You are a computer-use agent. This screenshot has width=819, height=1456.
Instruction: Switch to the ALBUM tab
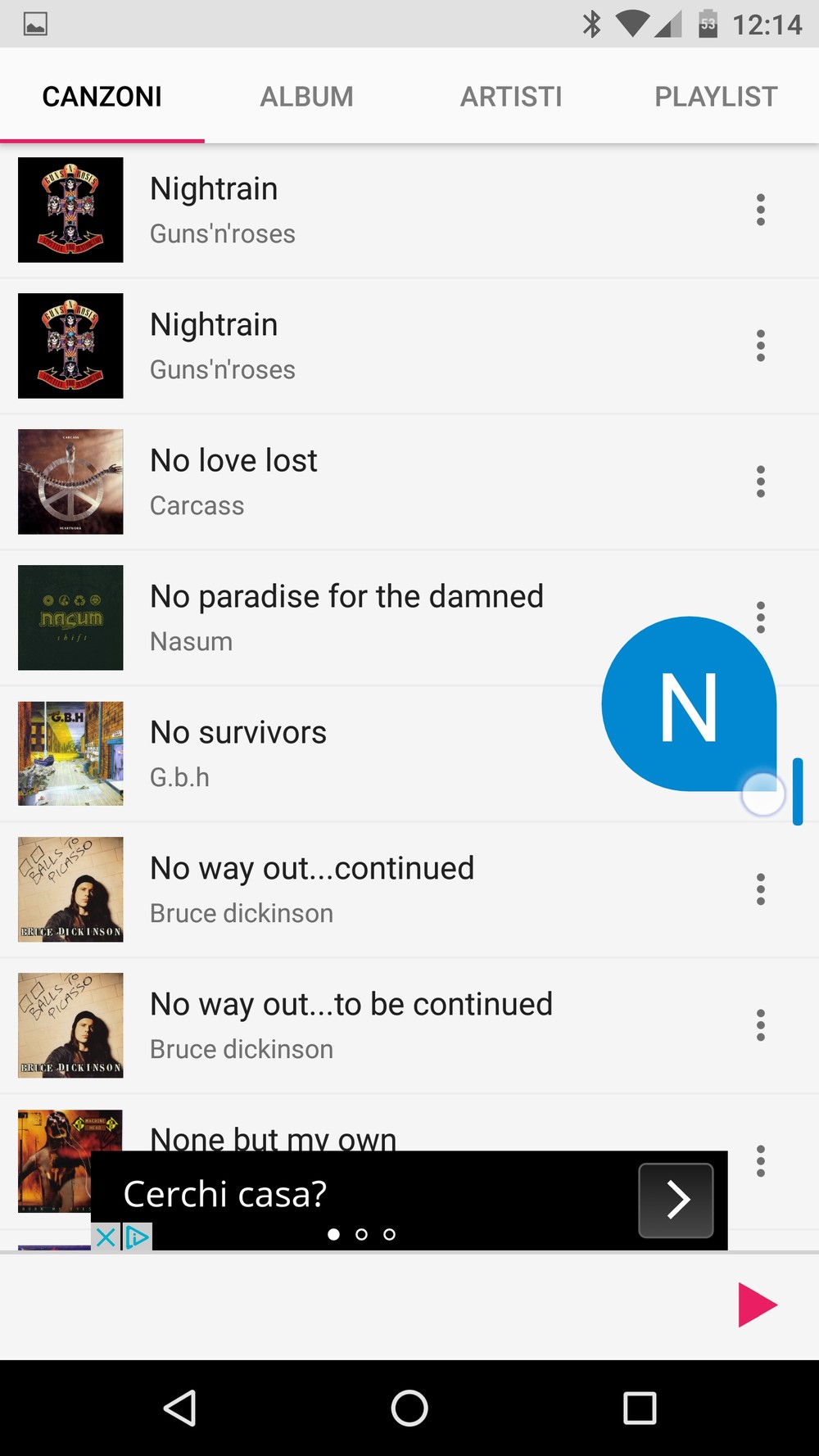click(306, 97)
